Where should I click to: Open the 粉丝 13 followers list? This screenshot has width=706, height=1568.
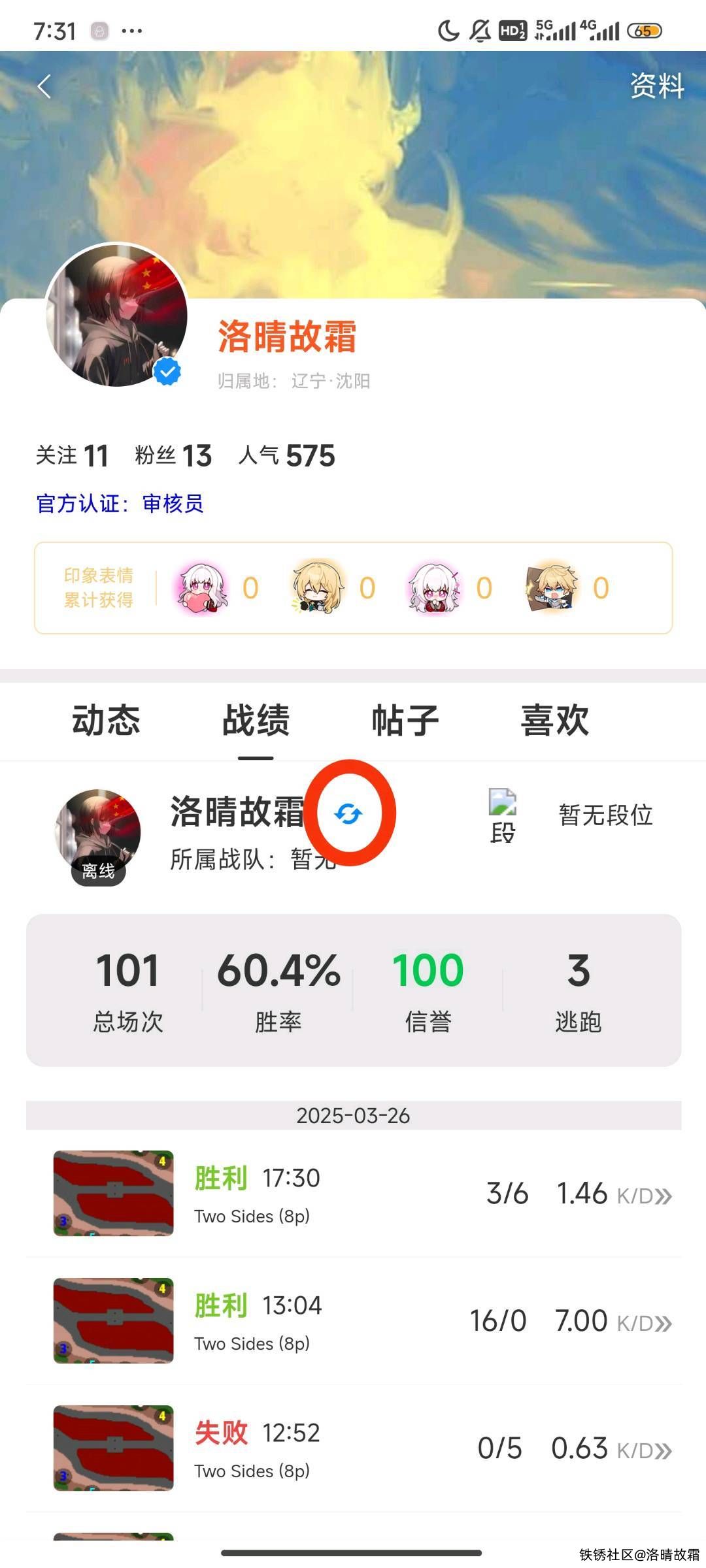(173, 456)
